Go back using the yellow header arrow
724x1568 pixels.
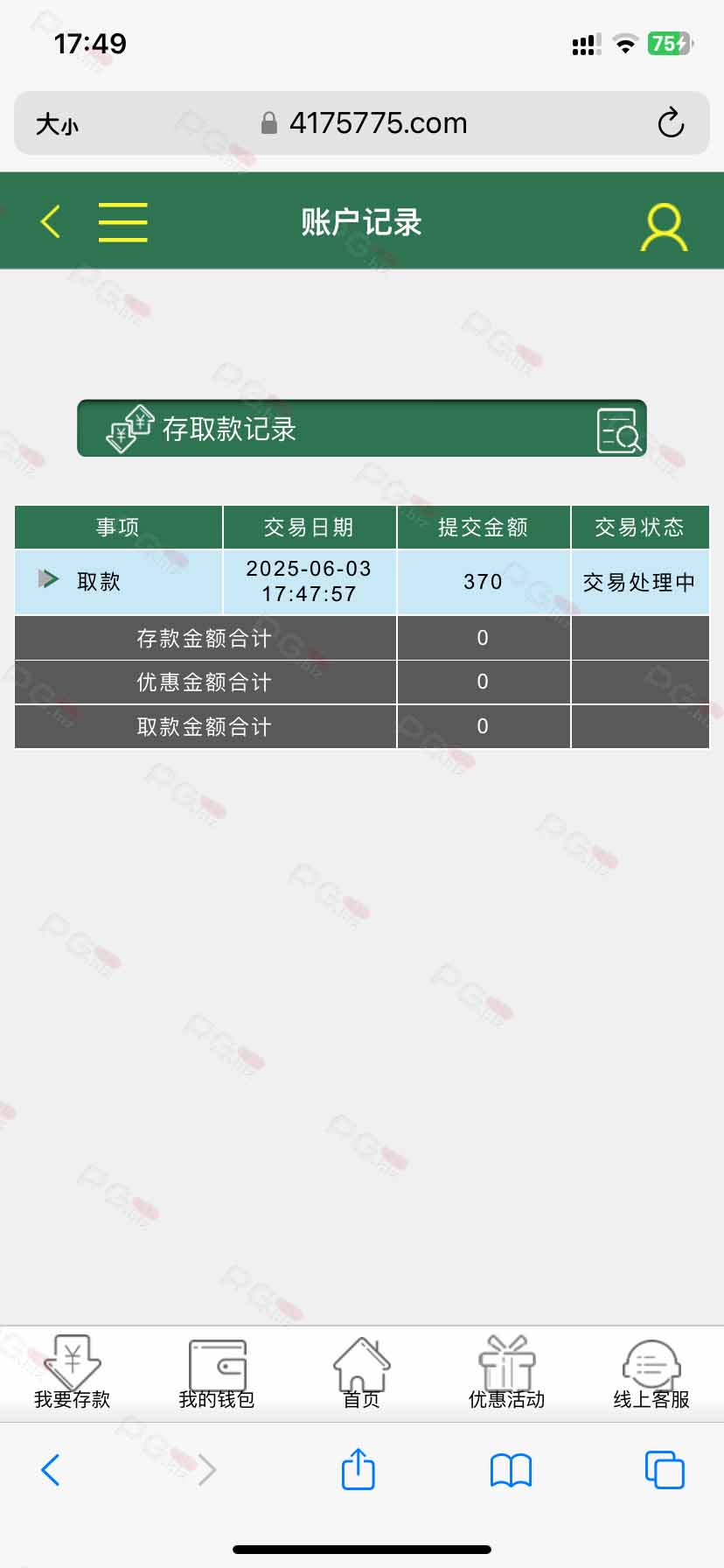pyautogui.click(x=51, y=221)
